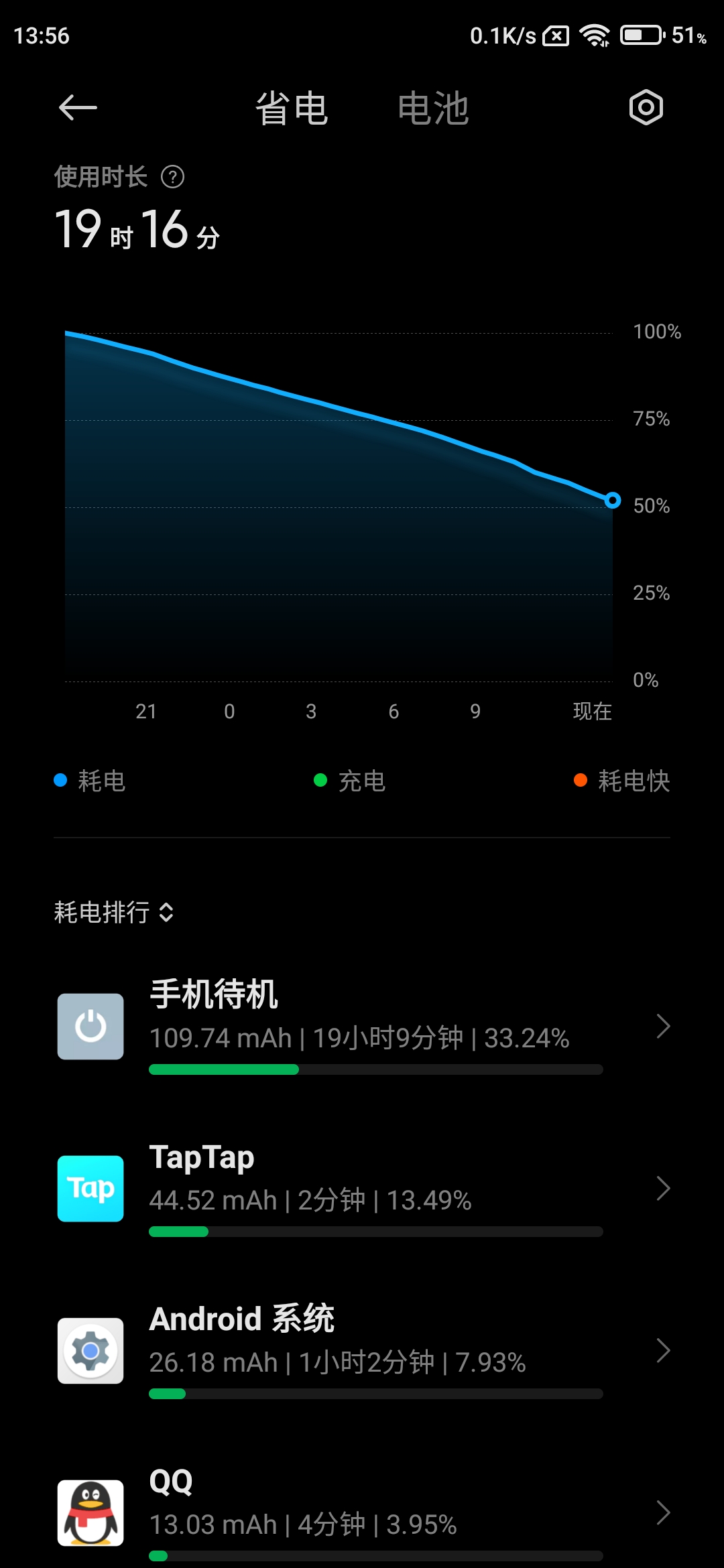Switch to the 省电 tab
The width and height of the screenshot is (724, 1568).
(292, 108)
